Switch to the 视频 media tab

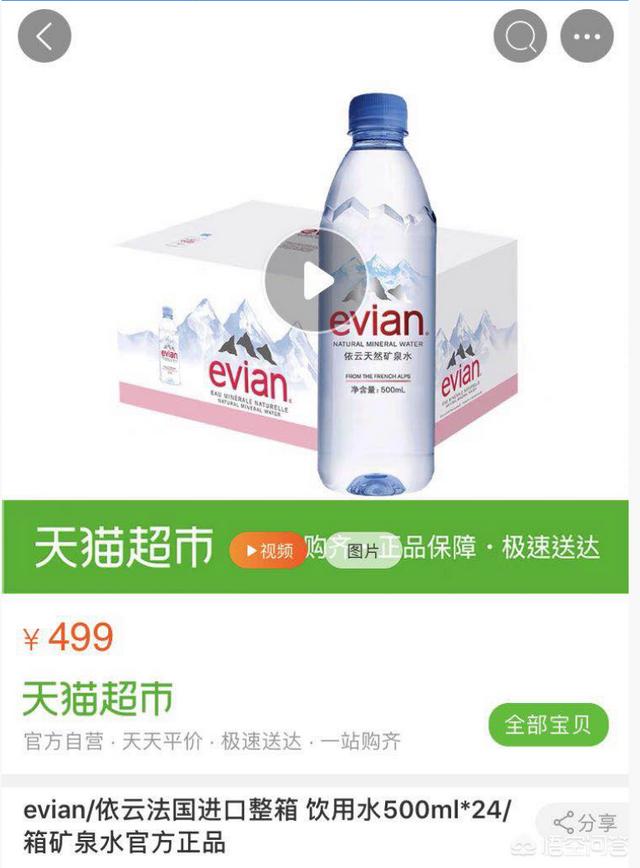pyautogui.click(x=268, y=550)
